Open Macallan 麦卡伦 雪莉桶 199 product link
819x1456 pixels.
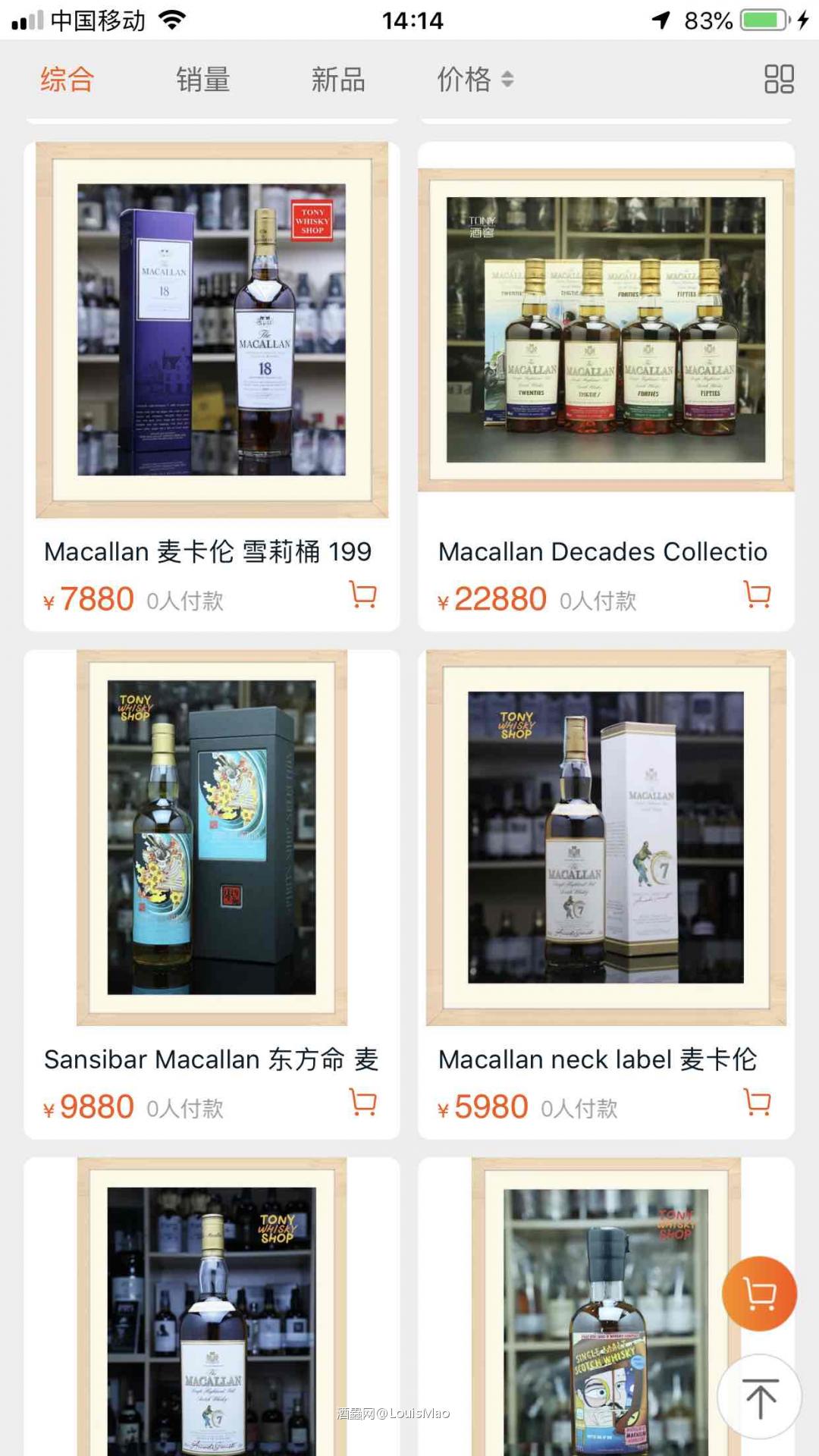(209, 552)
